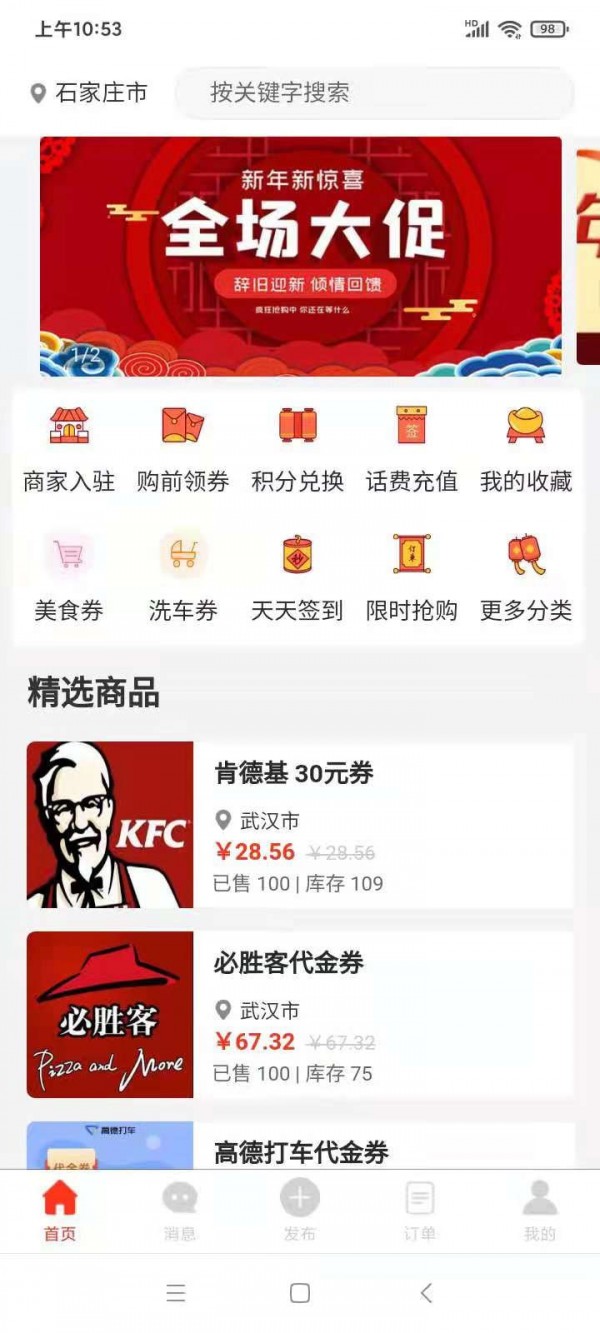Image resolution: width=600 pixels, height=1333 pixels.
Task: Tap the 发布 publish tab
Action: coord(299,1211)
